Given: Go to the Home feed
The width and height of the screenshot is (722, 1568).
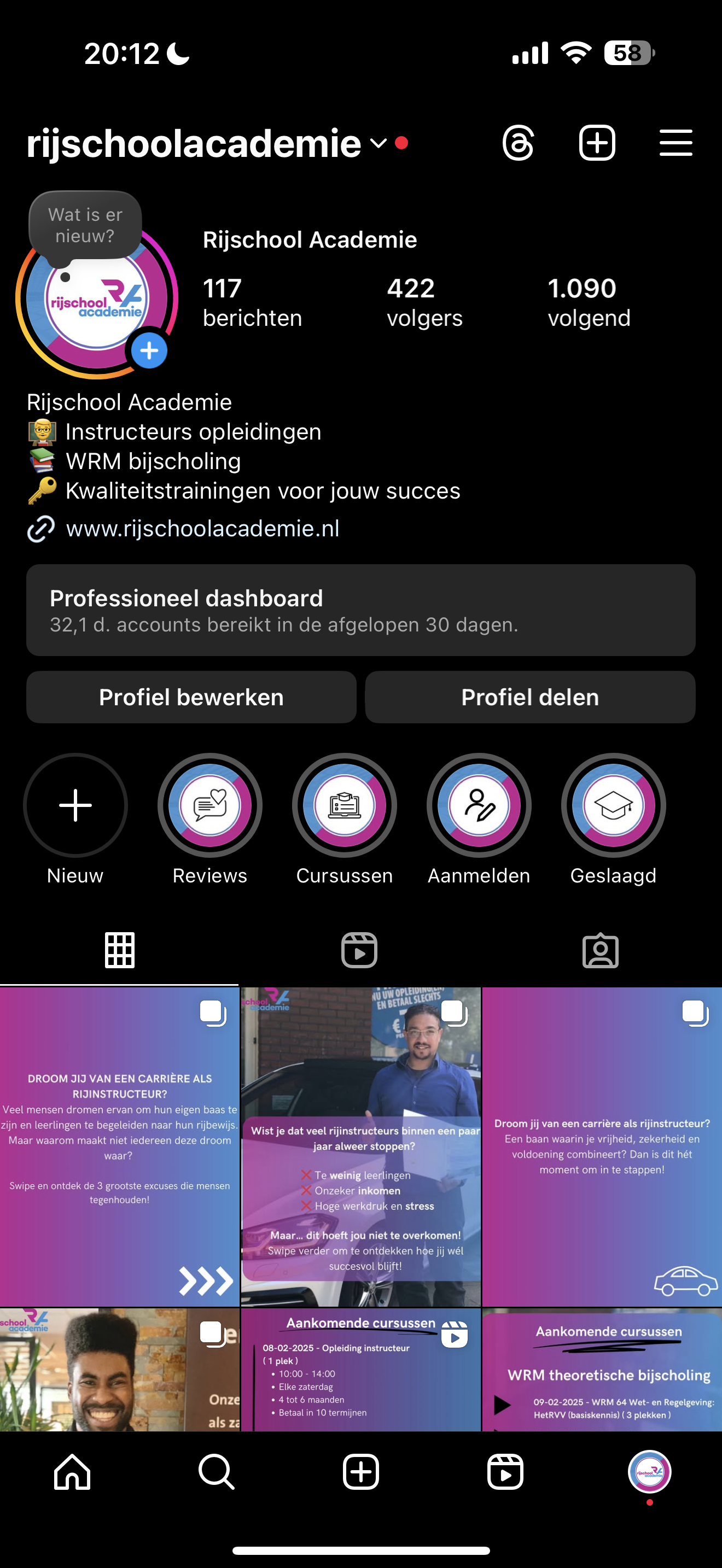Looking at the screenshot, I should pyautogui.click(x=72, y=1472).
